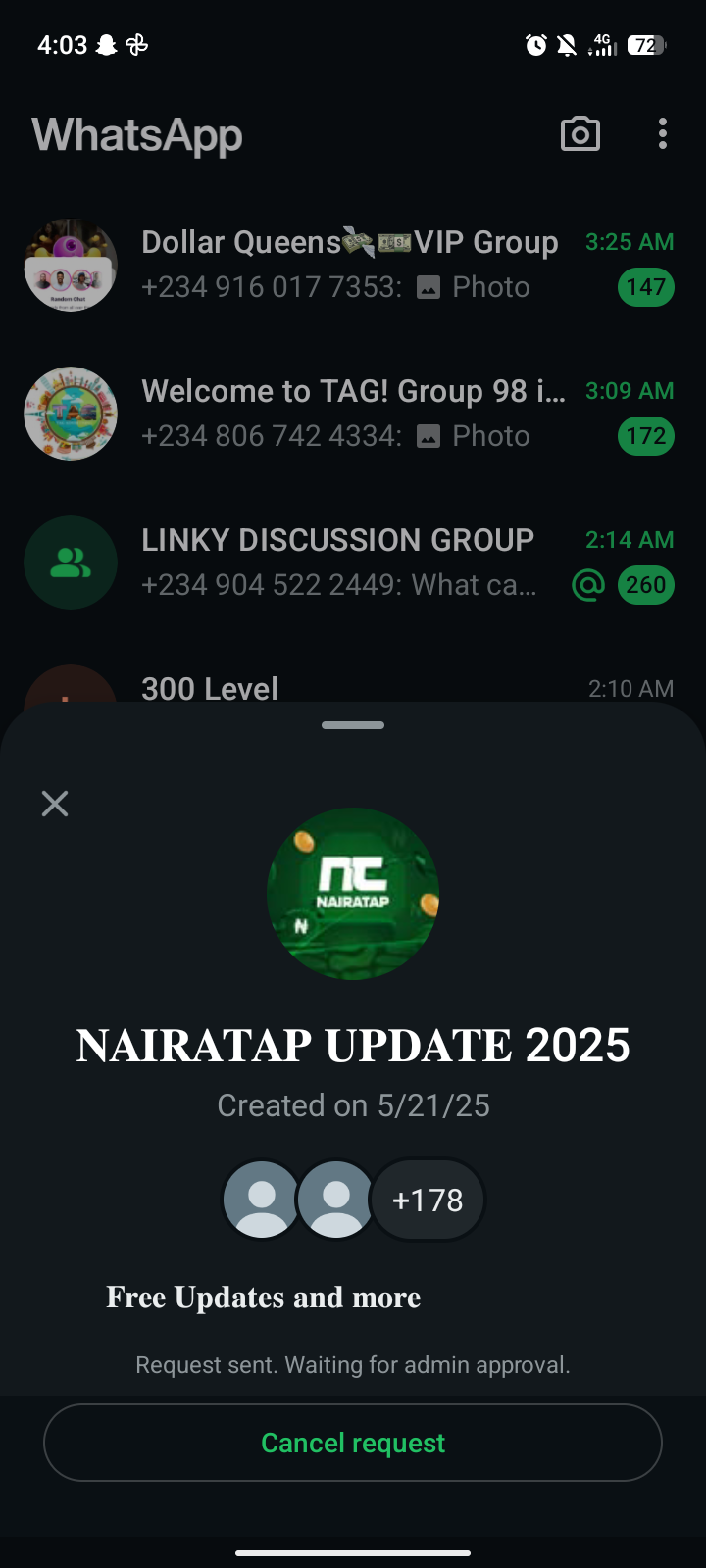Cancel the group join request

coord(353,1443)
